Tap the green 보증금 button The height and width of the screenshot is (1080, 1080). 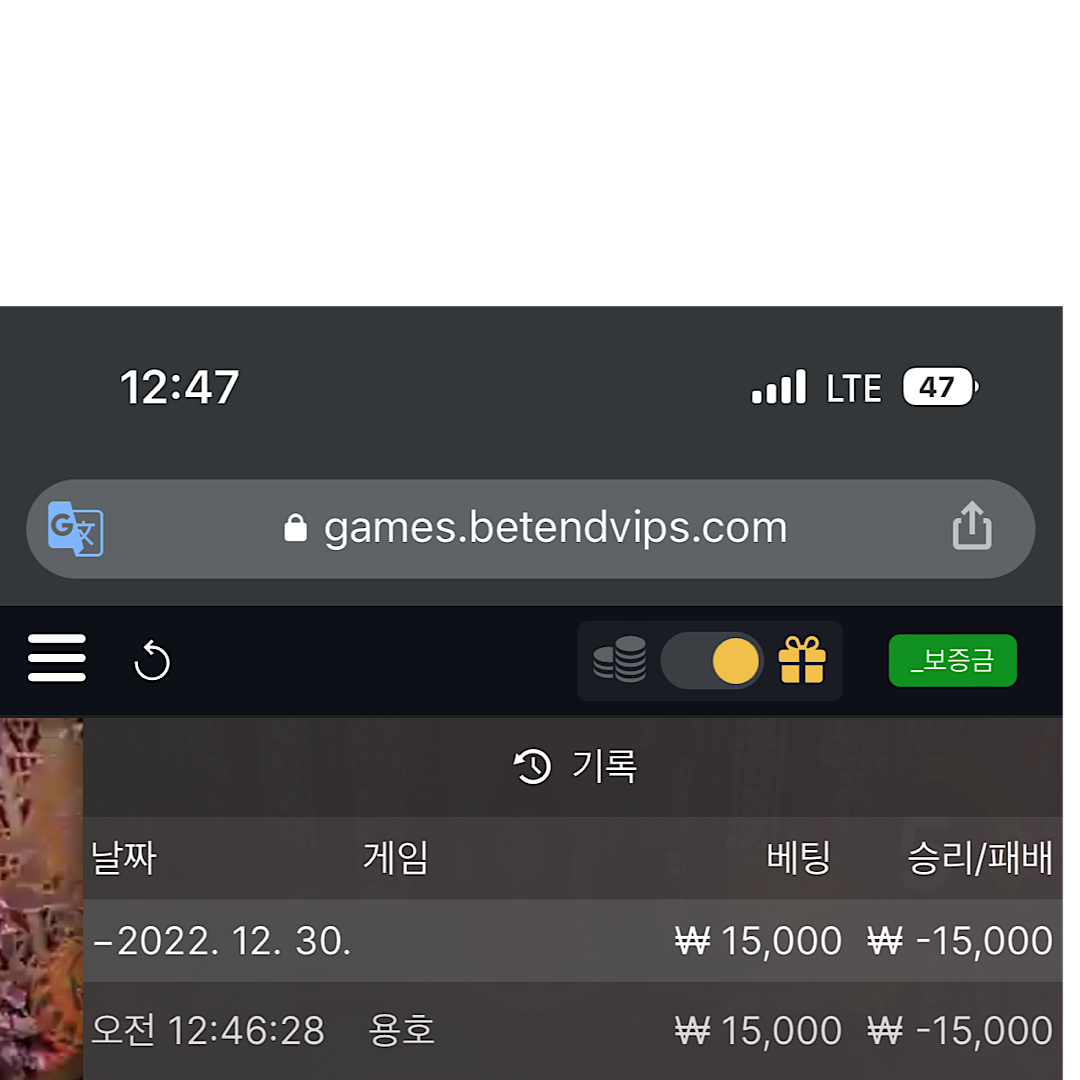pos(952,661)
